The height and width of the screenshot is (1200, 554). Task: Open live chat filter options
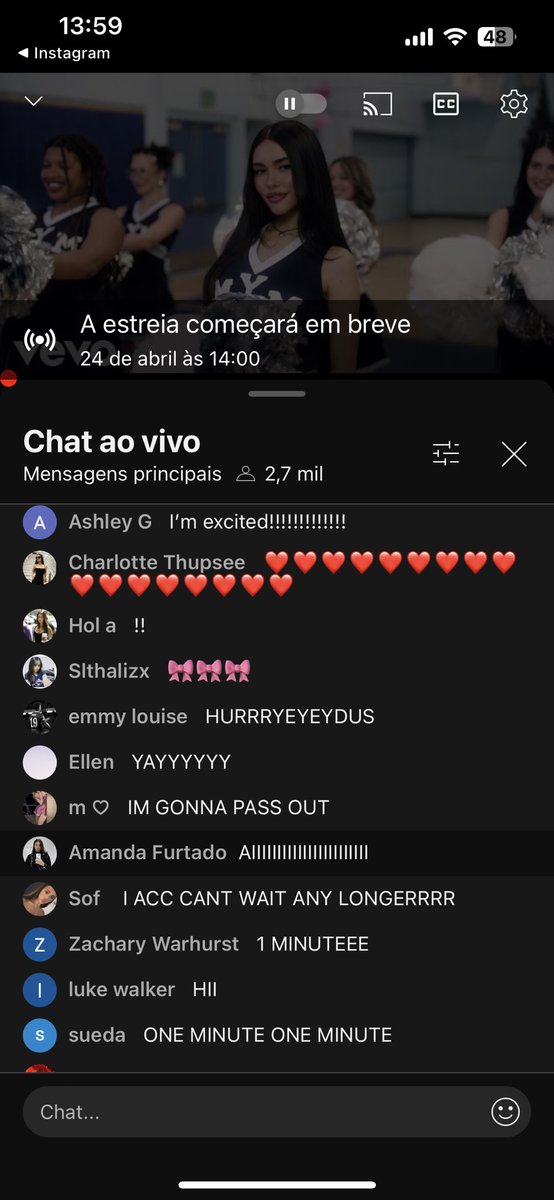(446, 454)
